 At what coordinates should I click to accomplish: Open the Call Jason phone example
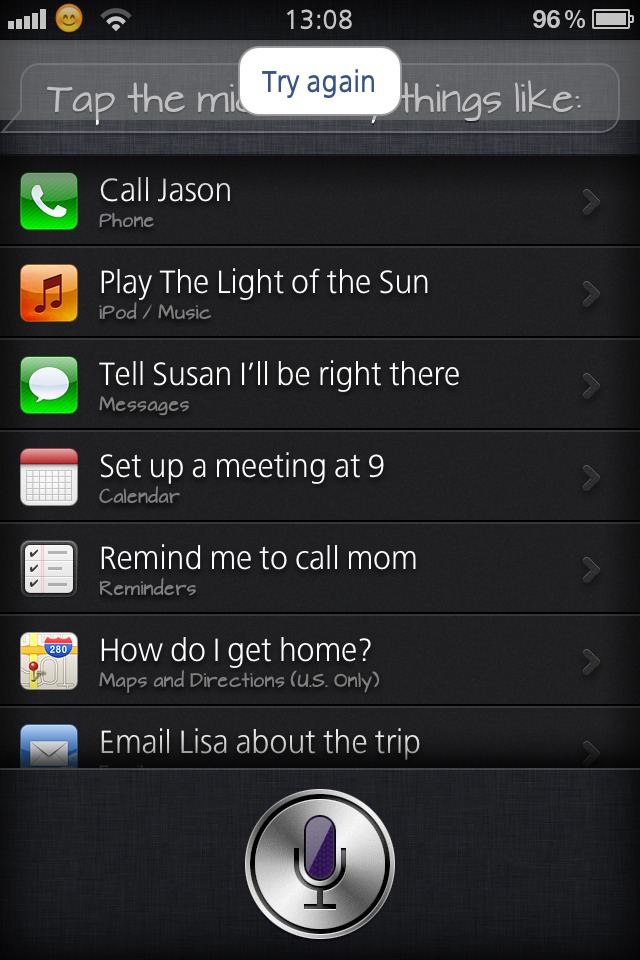point(320,201)
